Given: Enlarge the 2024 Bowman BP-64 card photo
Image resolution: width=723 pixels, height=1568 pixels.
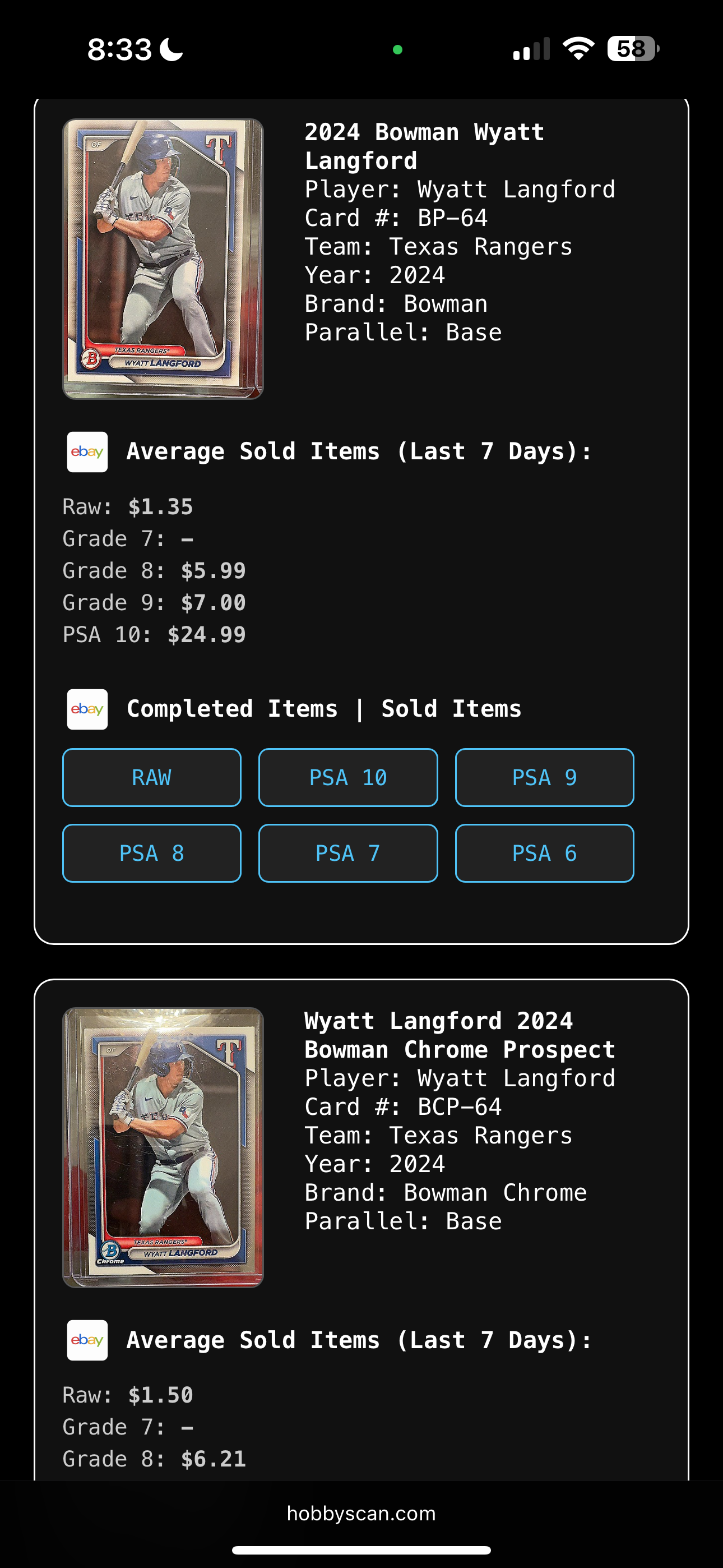Looking at the screenshot, I should pyautogui.click(x=163, y=259).
